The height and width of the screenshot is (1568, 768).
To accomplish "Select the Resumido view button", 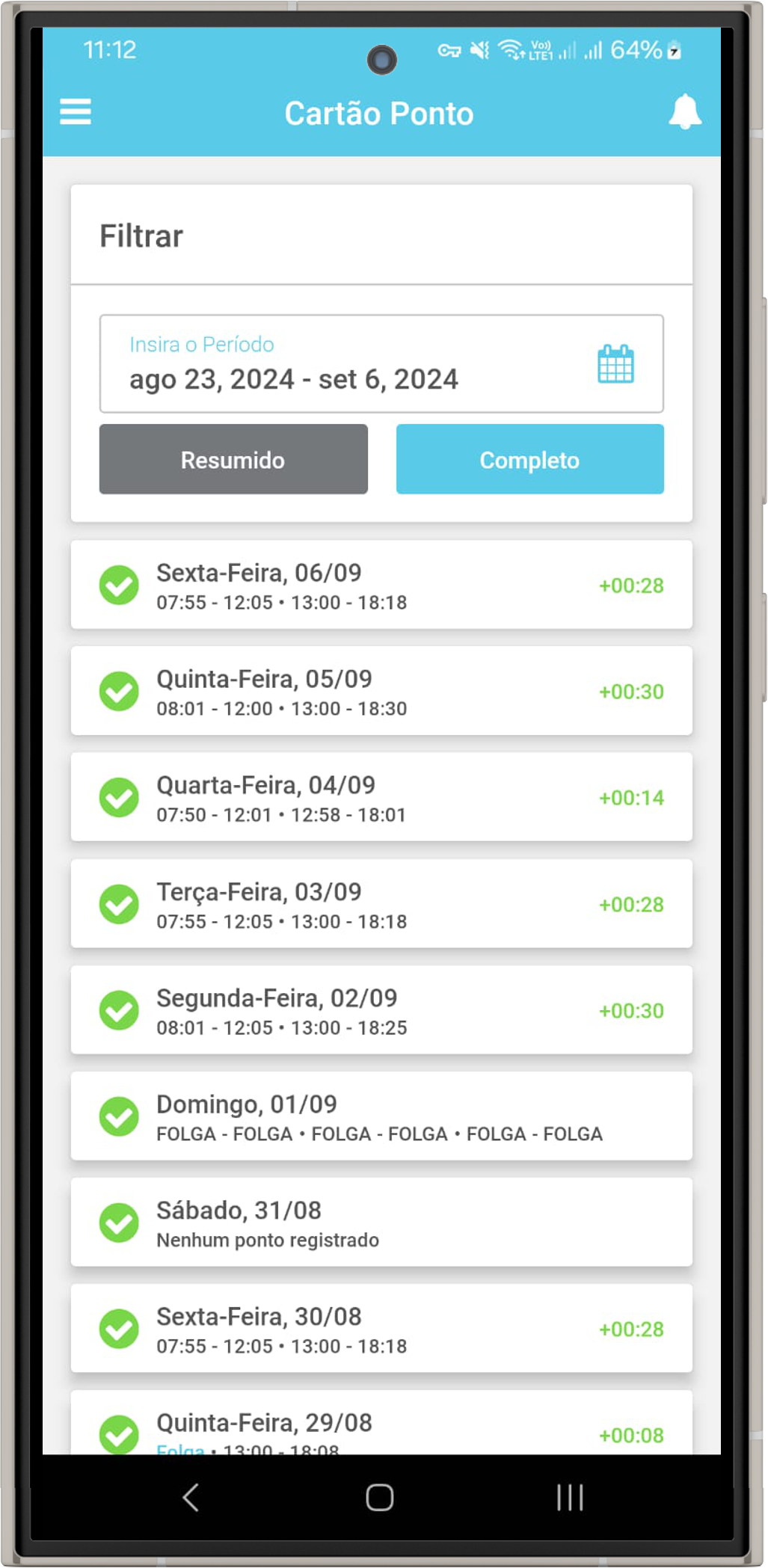I will point(233,459).
